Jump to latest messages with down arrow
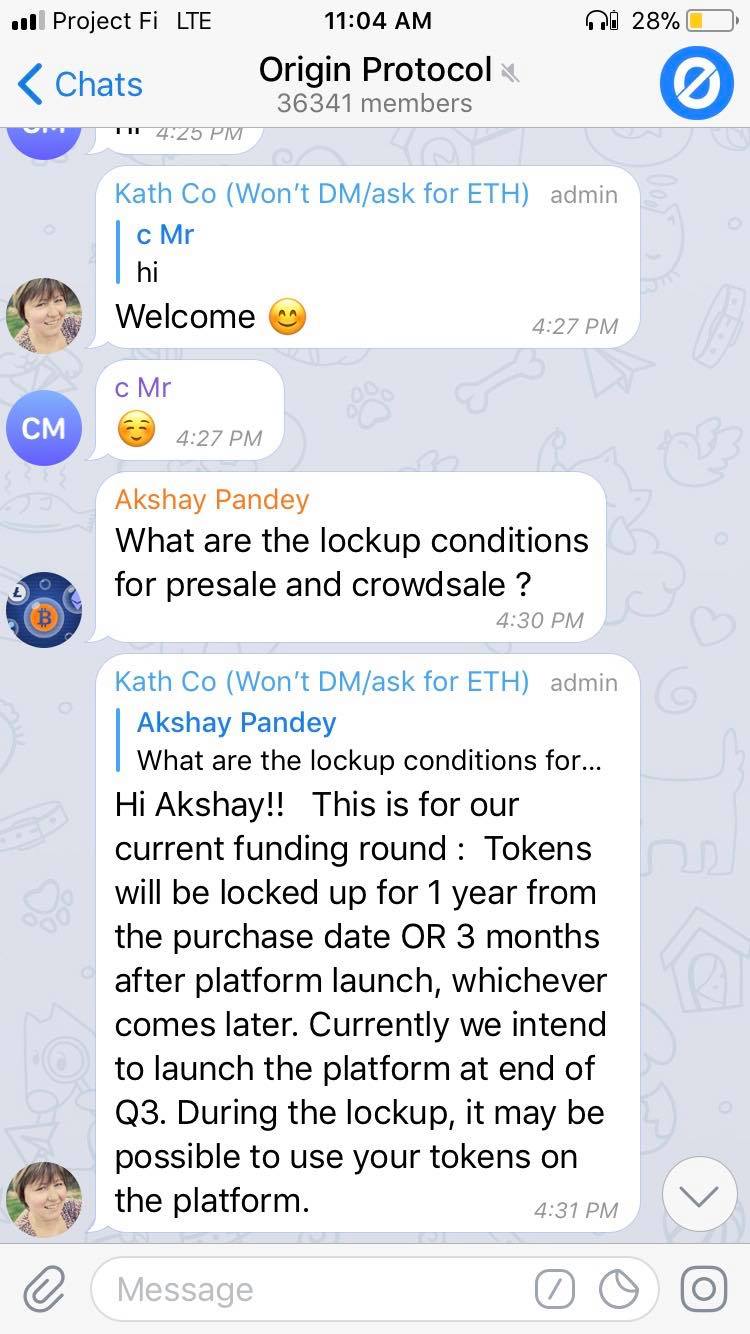The width and height of the screenshot is (750, 1334). tap(699, 1194)
